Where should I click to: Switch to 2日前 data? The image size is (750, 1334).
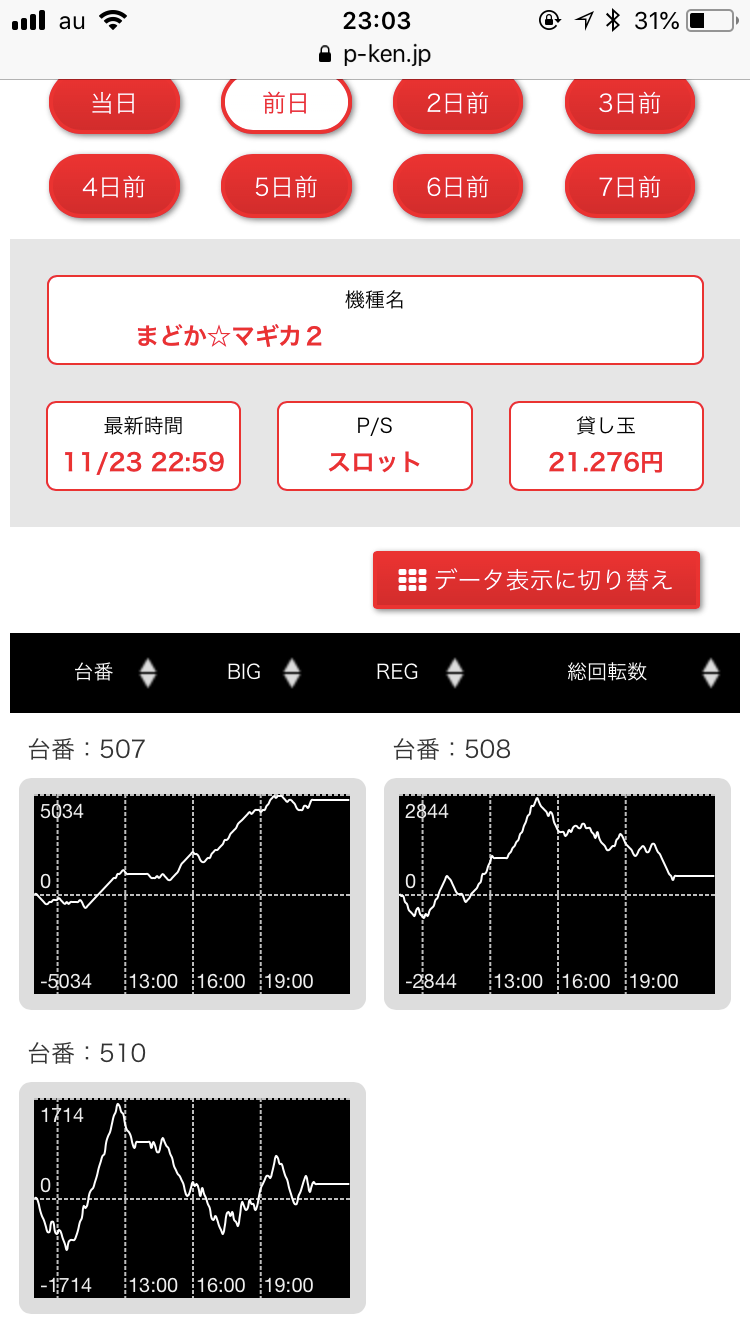point(458,104)
